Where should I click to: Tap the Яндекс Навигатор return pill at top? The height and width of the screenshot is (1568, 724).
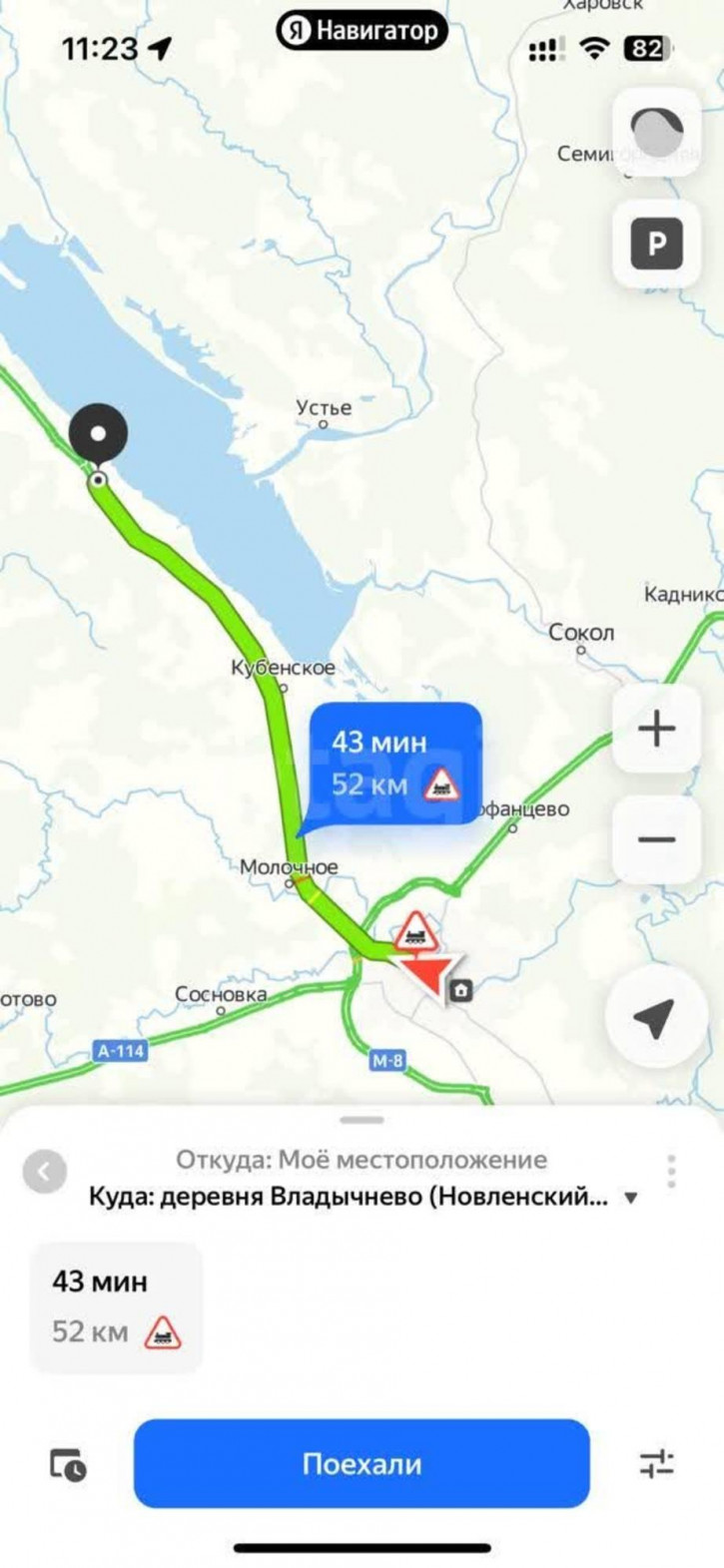[362, 31]
